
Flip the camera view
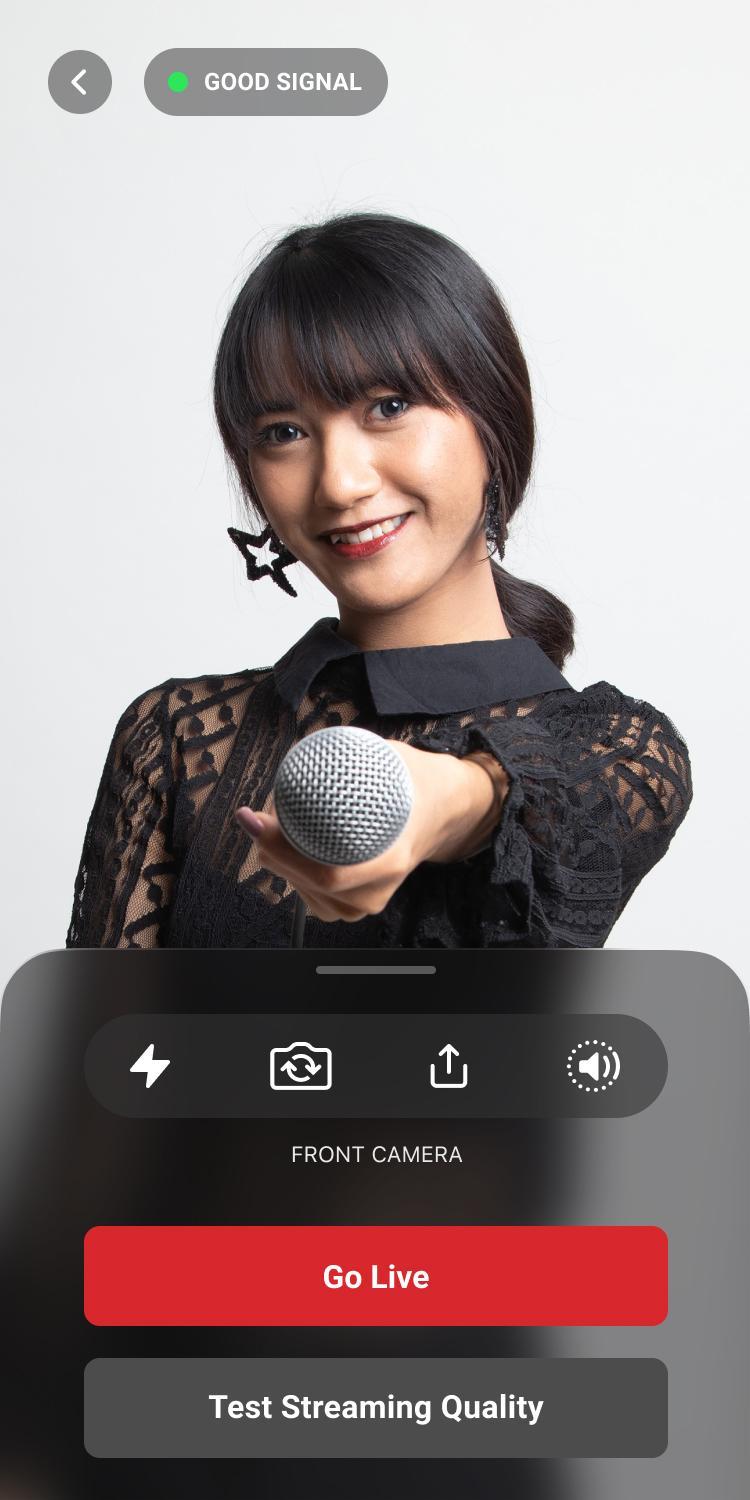(301, 1066)
